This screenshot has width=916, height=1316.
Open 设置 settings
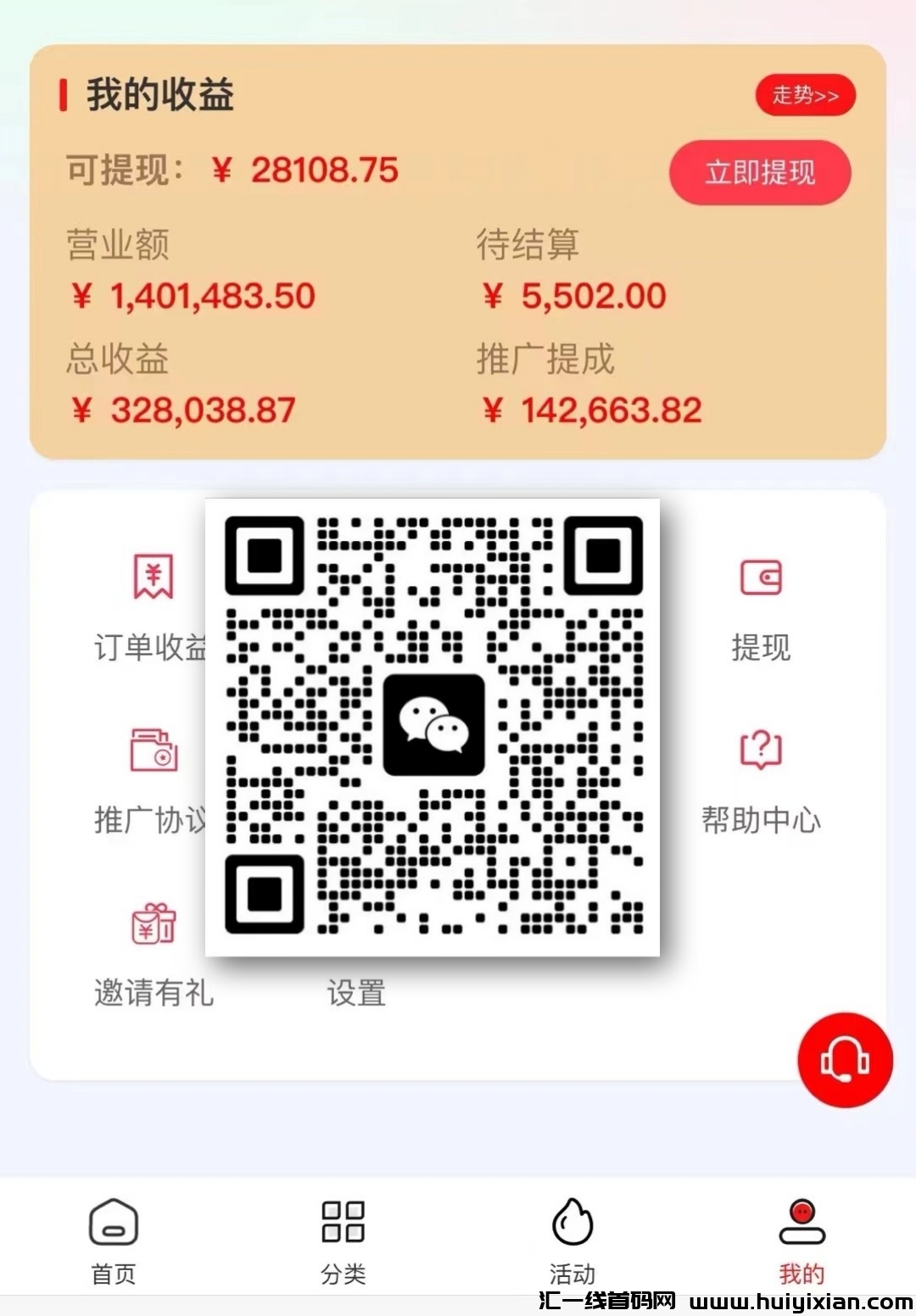[356, 990]
